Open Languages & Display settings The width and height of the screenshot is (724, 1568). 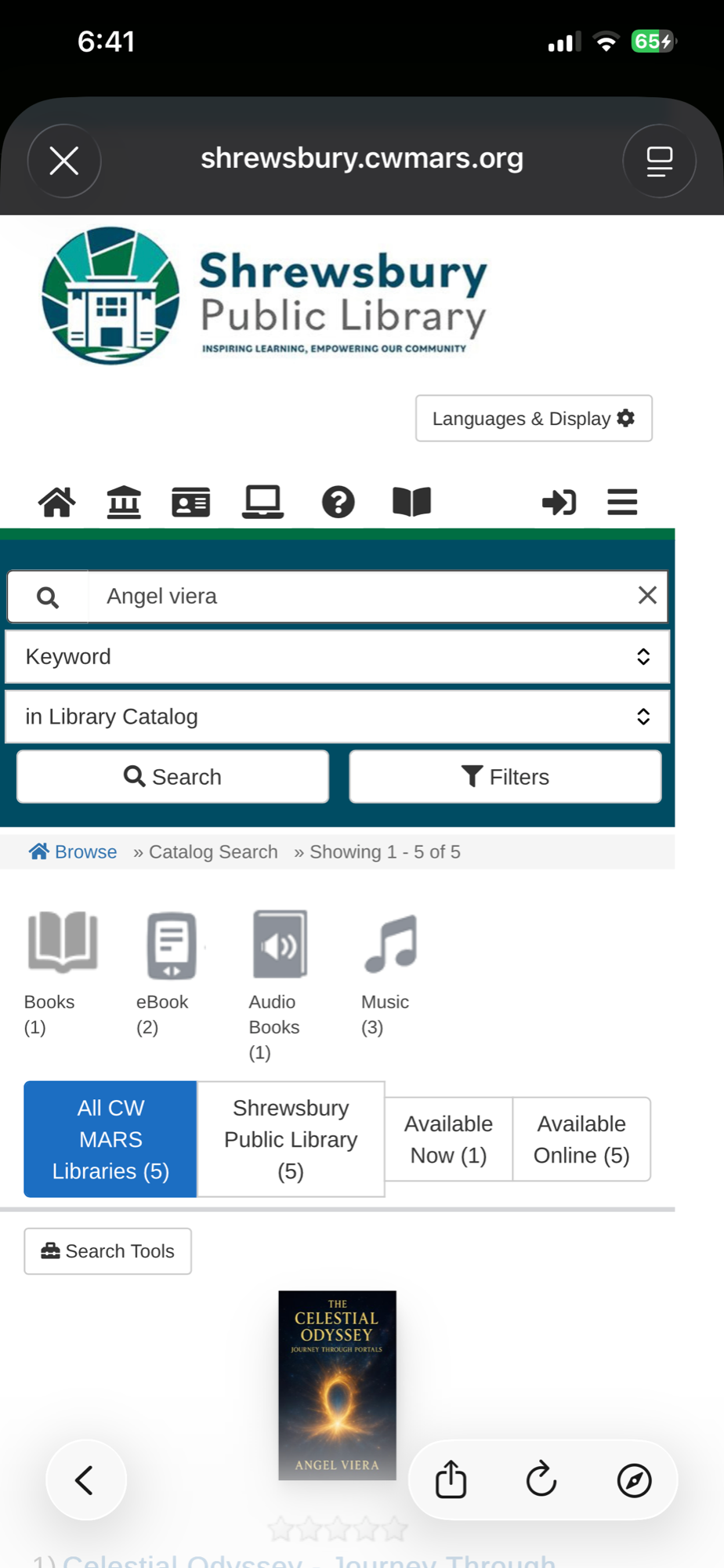tap(534, 419)
